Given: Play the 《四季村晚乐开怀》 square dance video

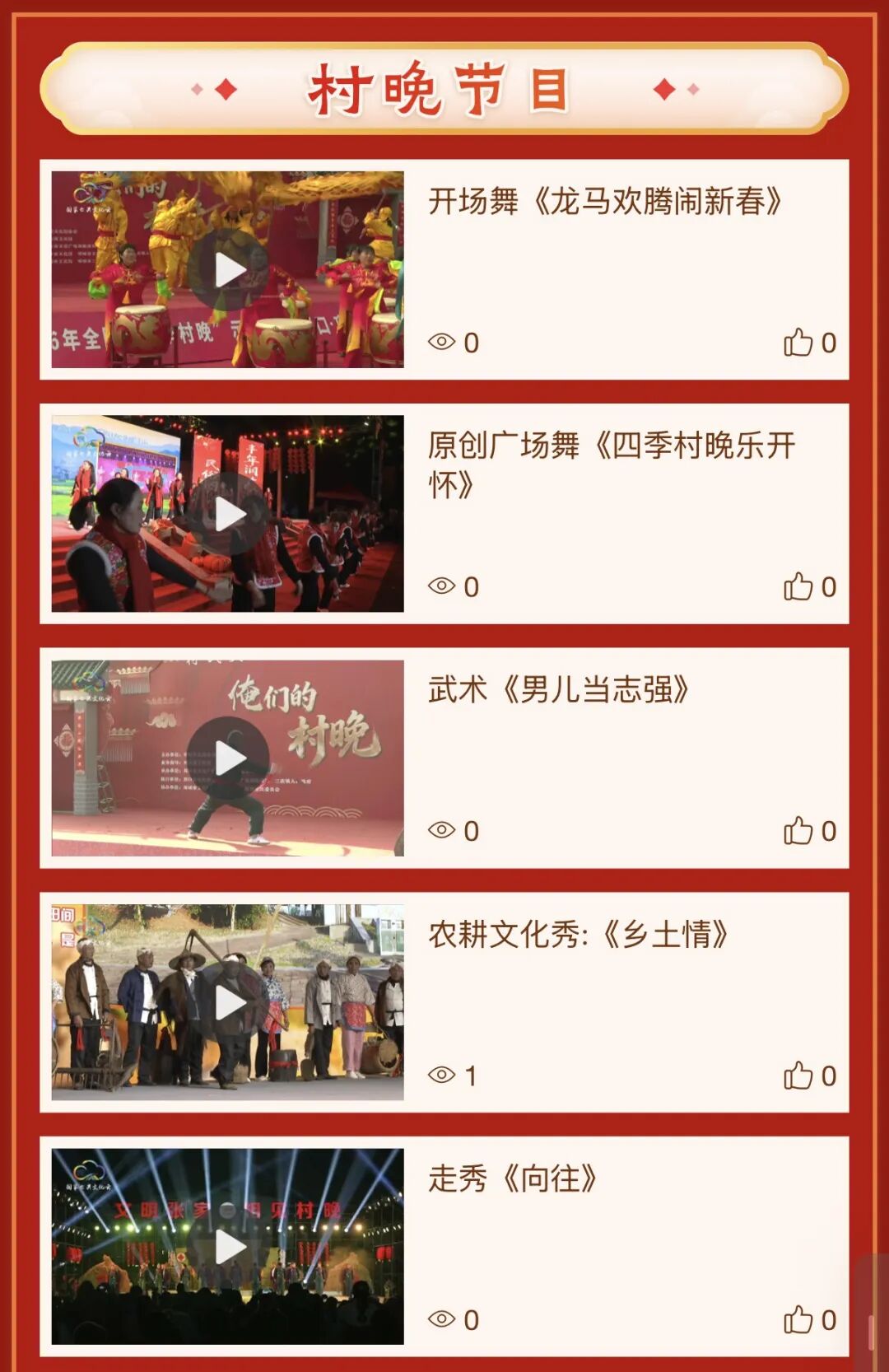Looking at the screenshot, I should pyautogui.click(x=228, y=514).
